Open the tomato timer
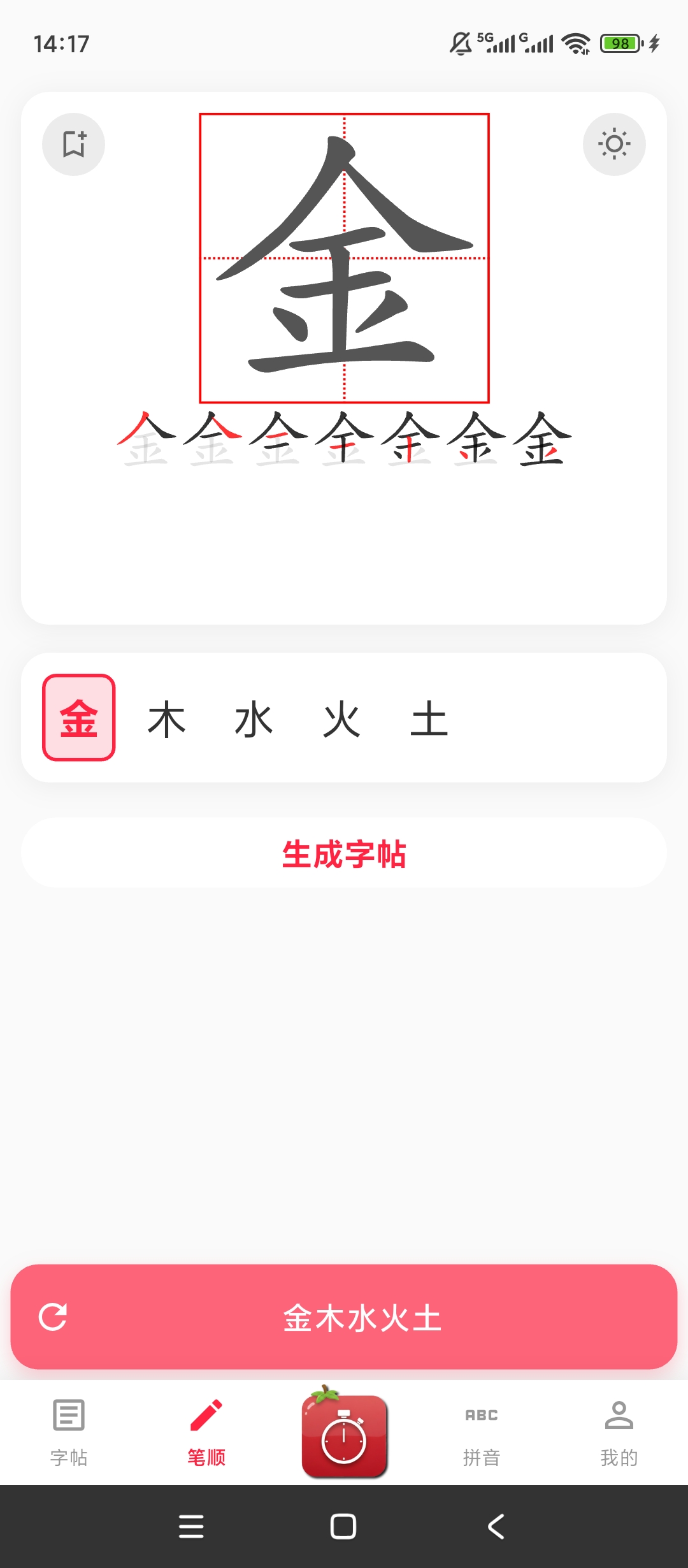 [344, 1434]
